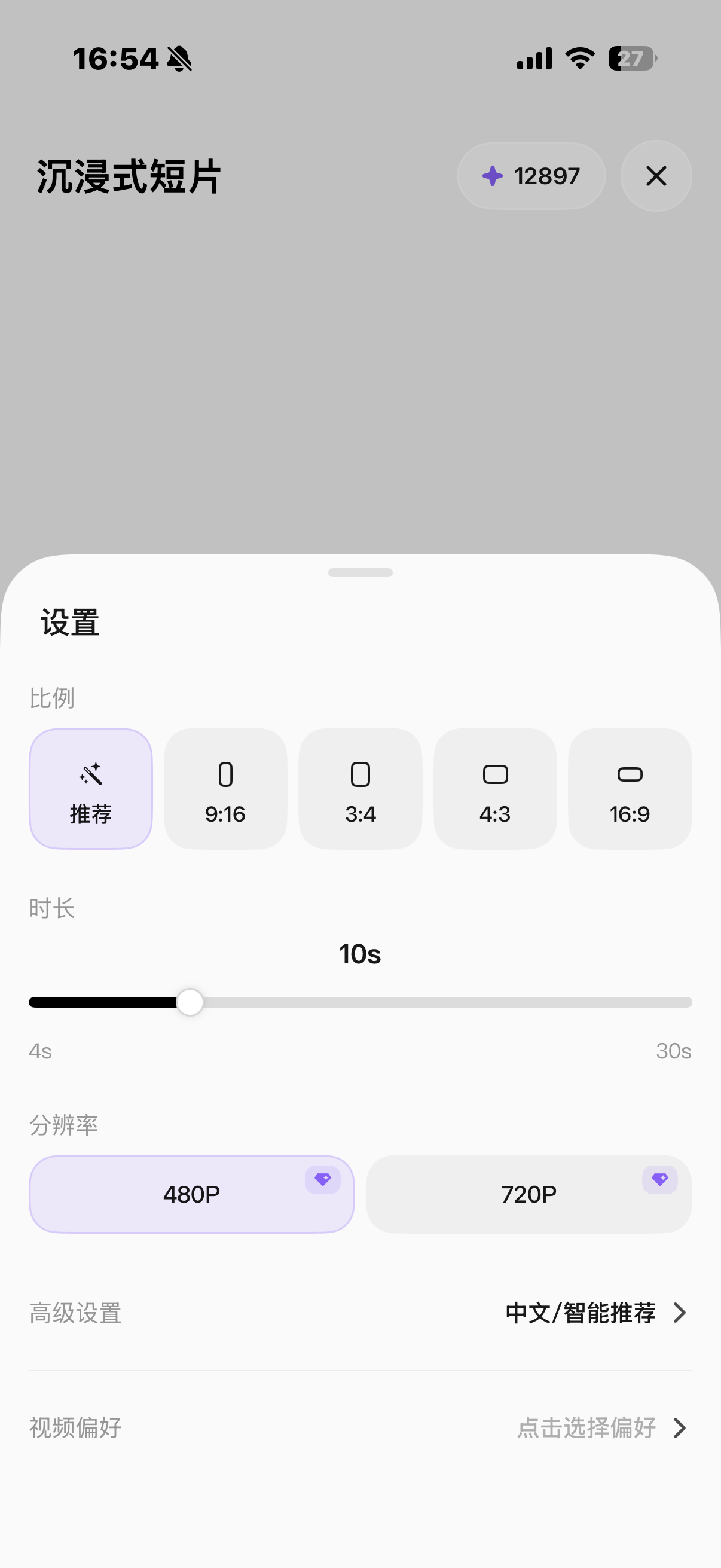Pick the 3:4 ratio option
This screenshot has width=721, height=1568.
360,788
